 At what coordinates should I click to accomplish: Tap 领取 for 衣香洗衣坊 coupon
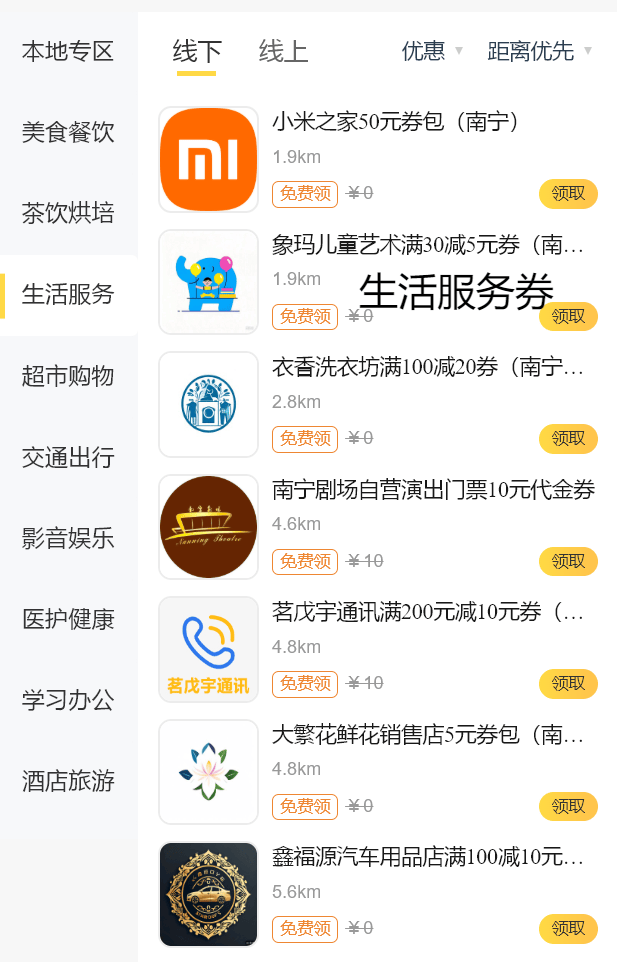pos(568,439)
